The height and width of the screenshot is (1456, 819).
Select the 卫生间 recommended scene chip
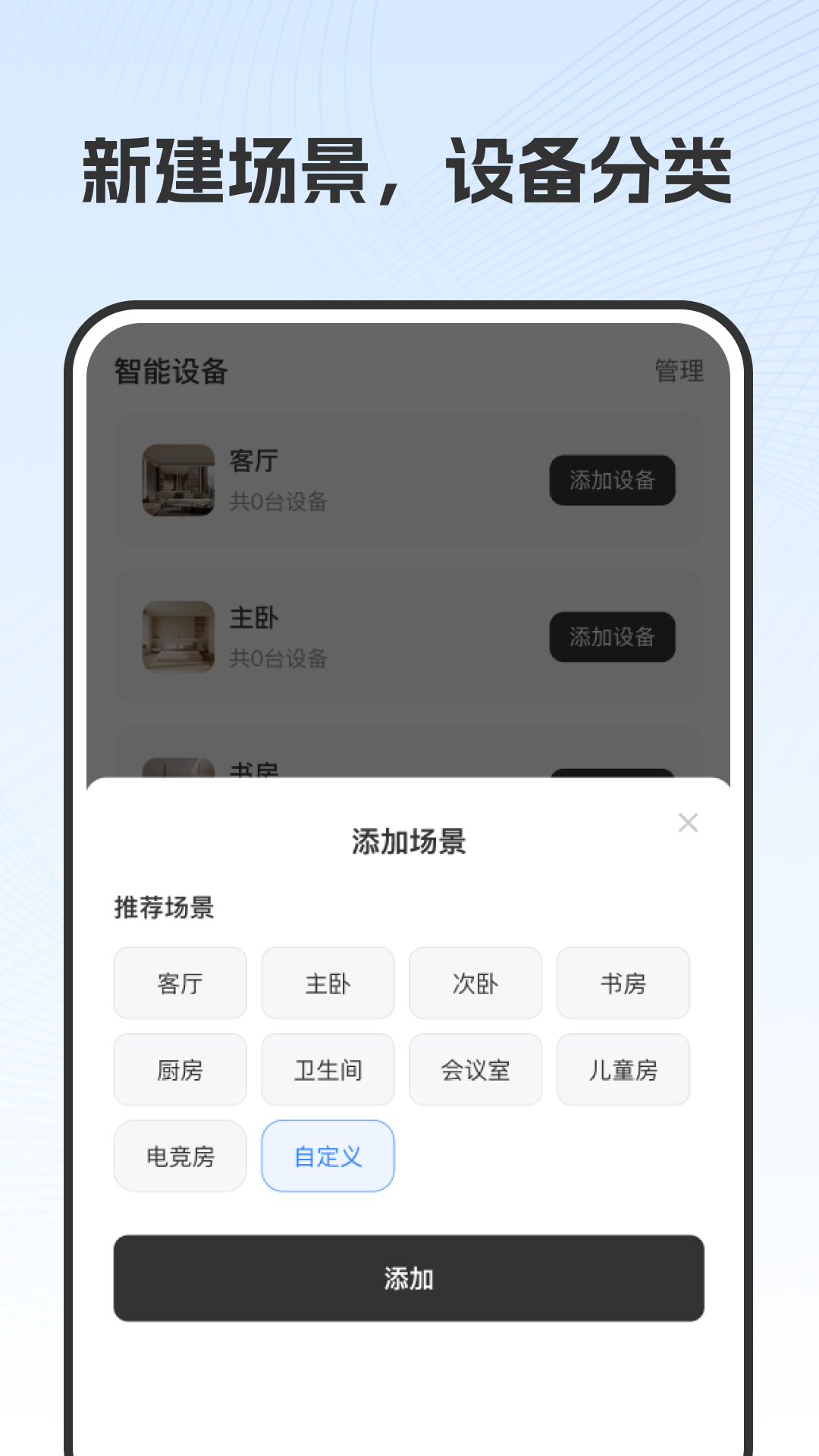point(328,1069)
